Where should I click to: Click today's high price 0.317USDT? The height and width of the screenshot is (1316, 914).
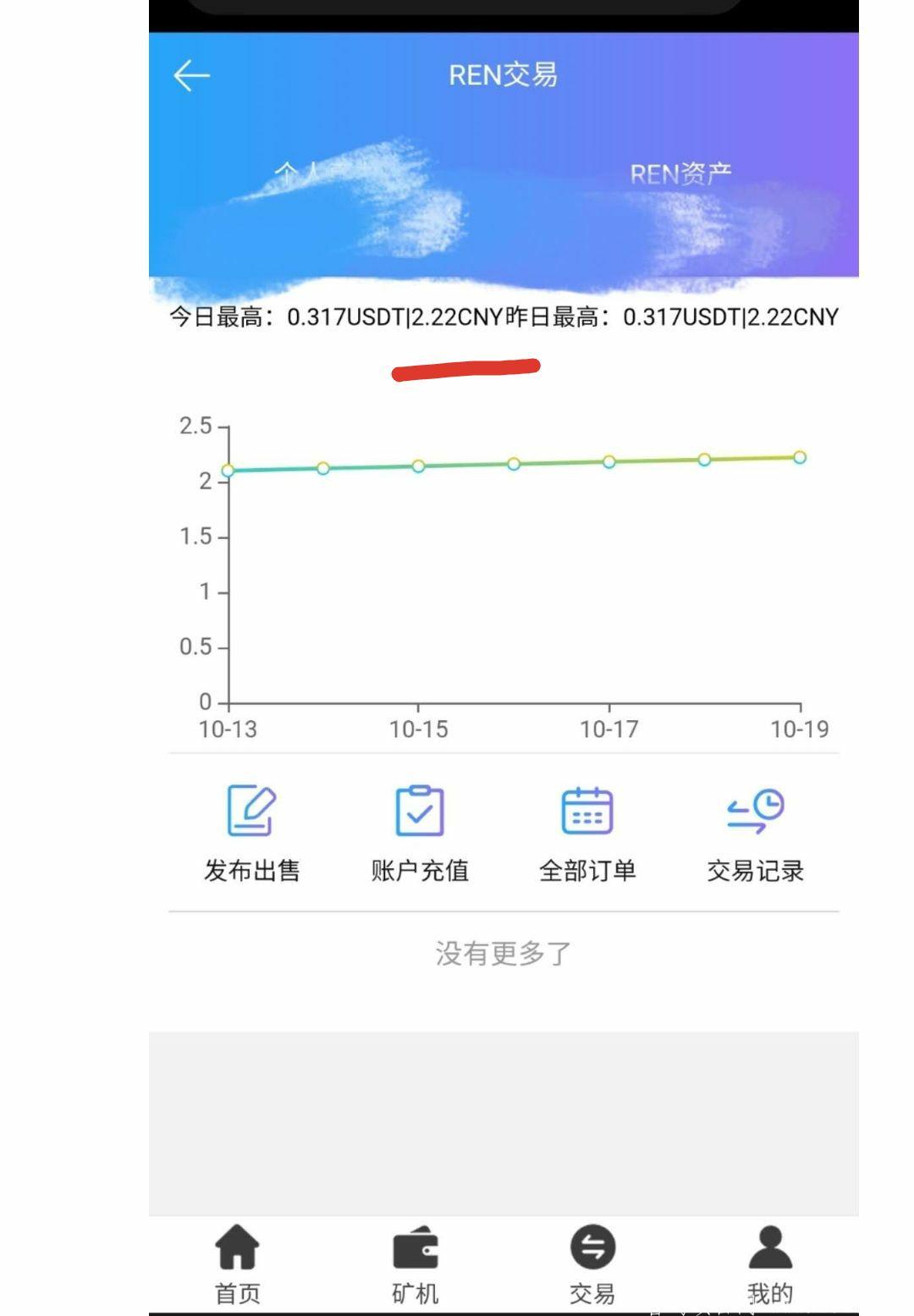tap(348, 317)
